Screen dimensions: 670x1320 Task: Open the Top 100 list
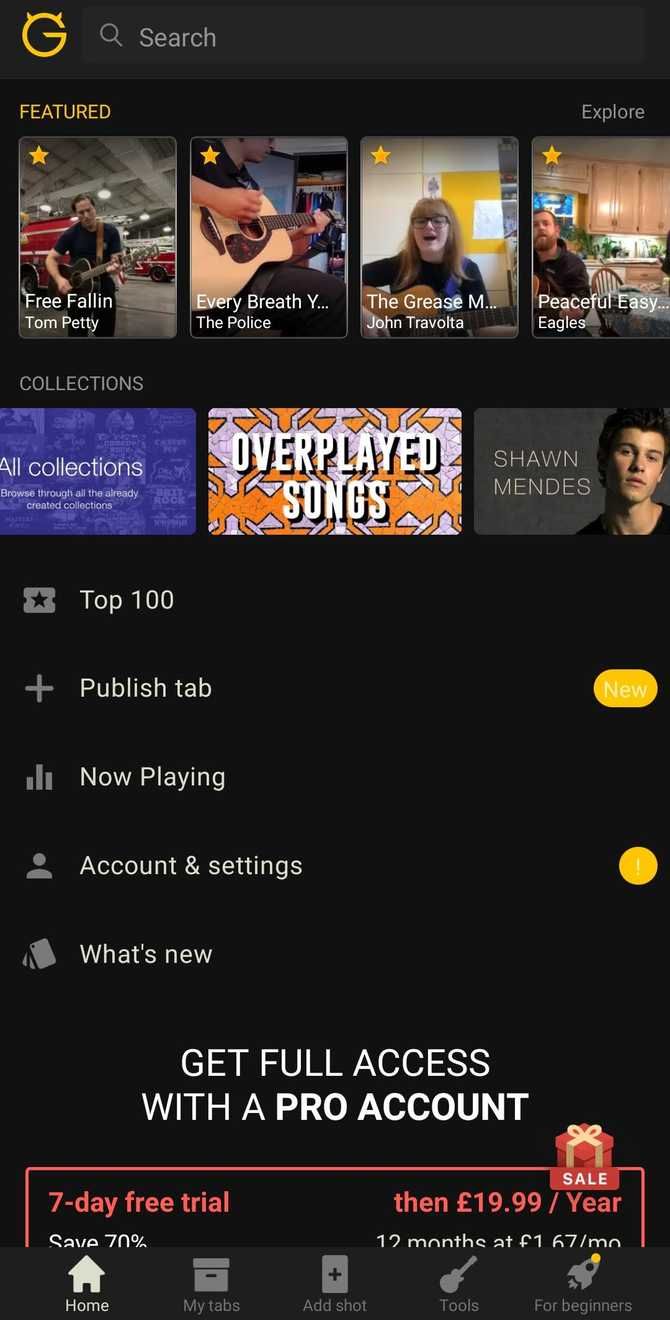click(127, 600)
